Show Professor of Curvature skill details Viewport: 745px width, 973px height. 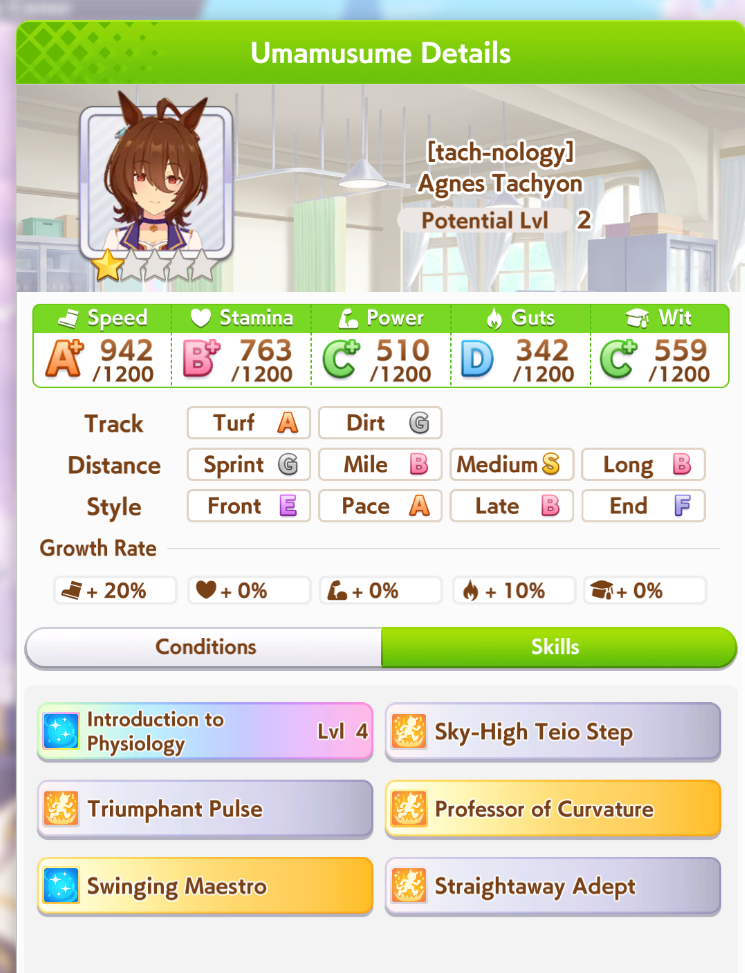tap(552, 809)
